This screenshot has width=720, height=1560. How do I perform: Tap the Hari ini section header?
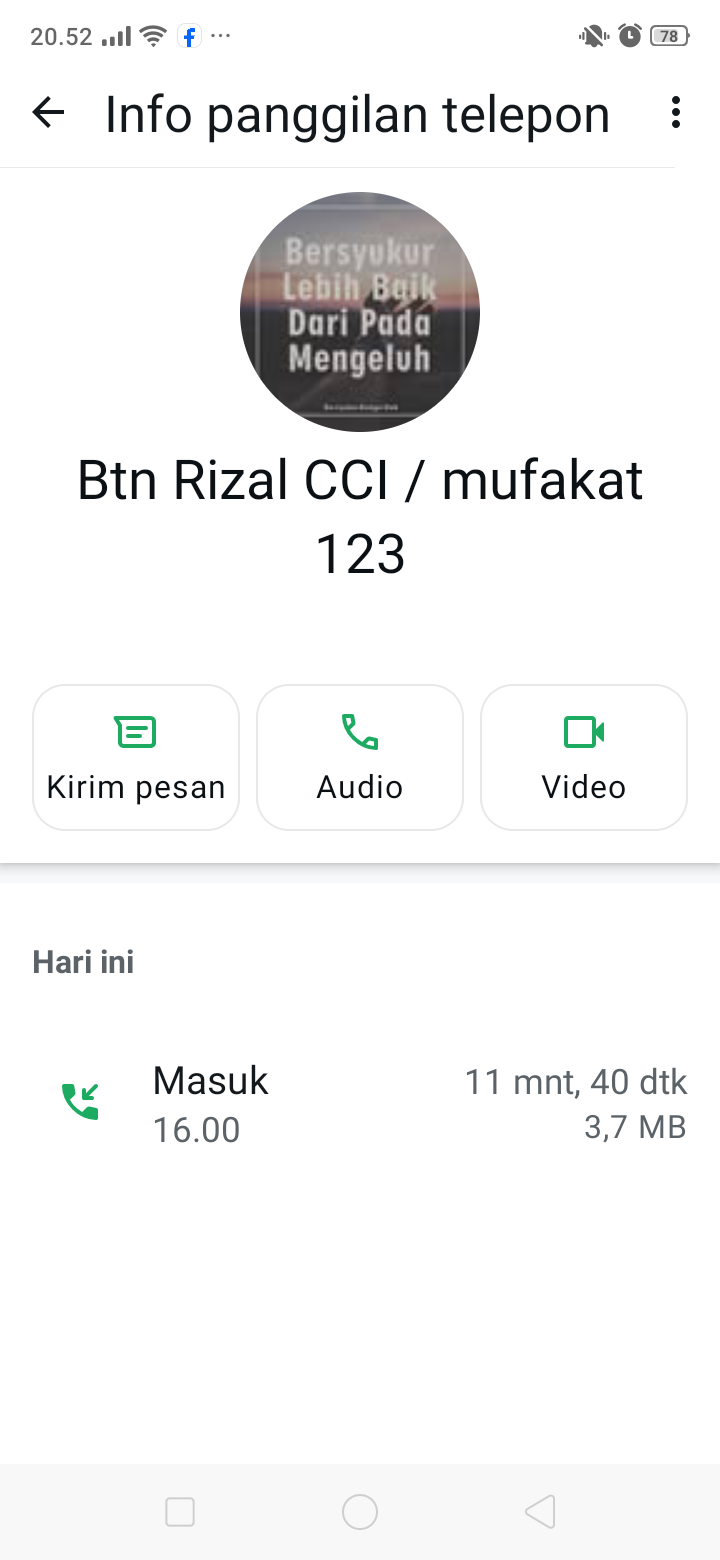point(82,960)
